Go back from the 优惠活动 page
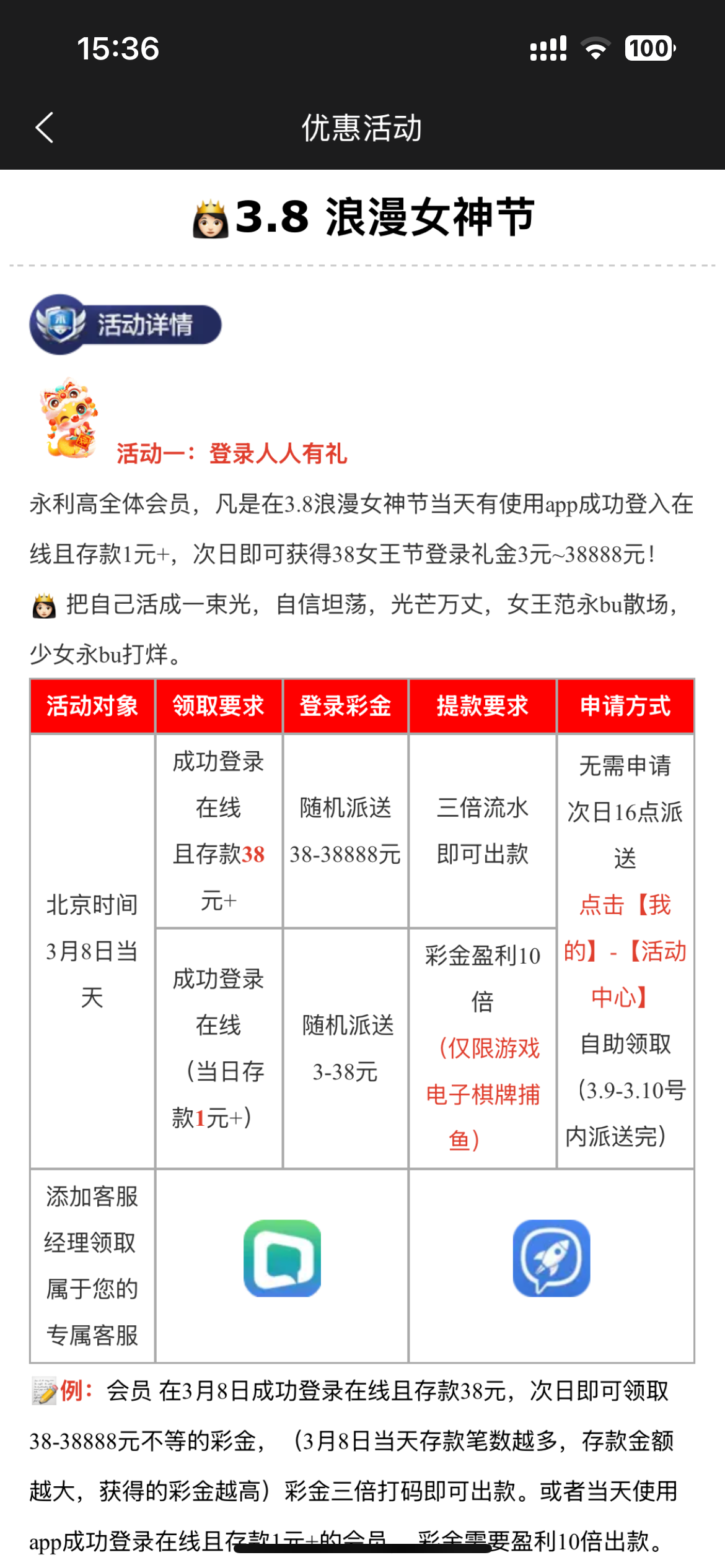725x1568 pixels. (45, 128)
